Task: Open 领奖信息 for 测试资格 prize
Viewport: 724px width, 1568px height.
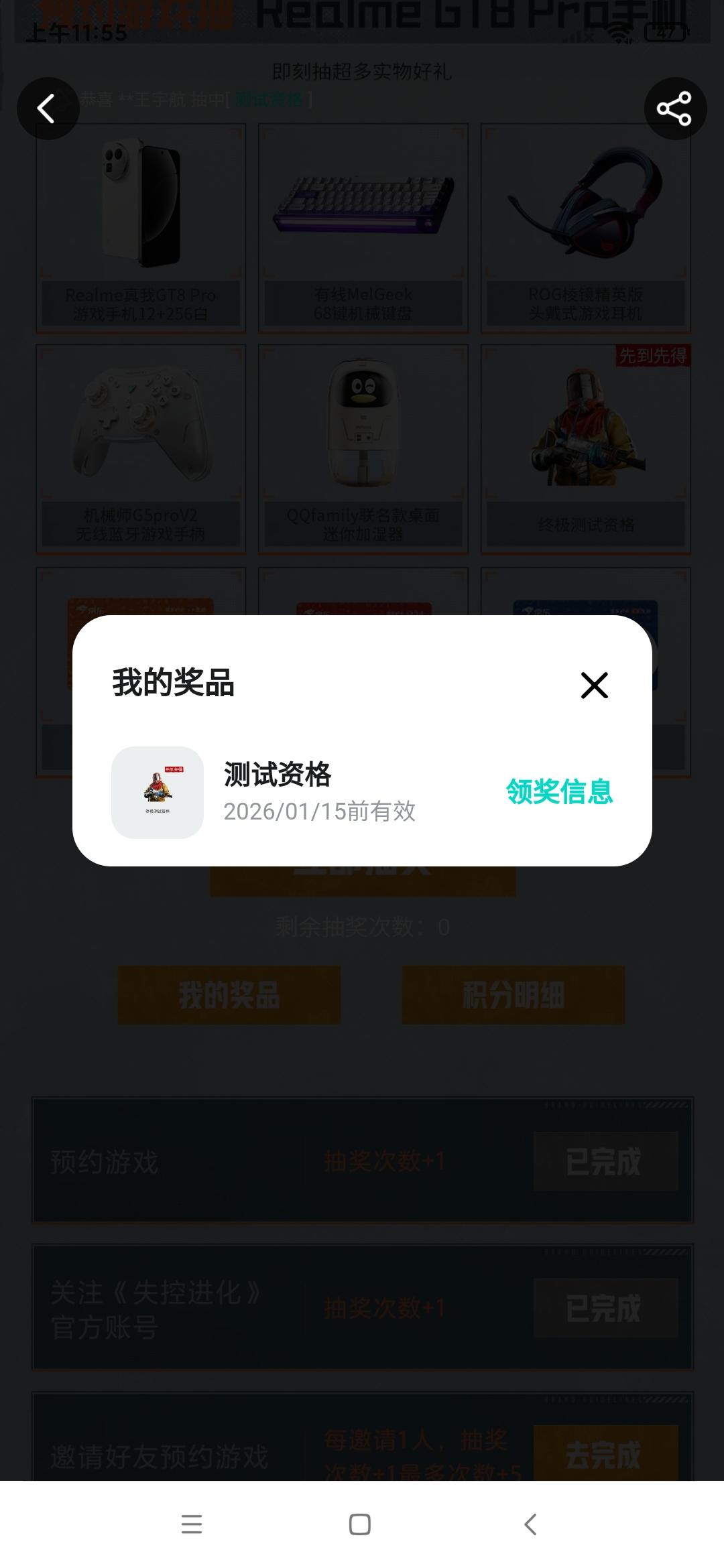Action: [x=559, y=791]
